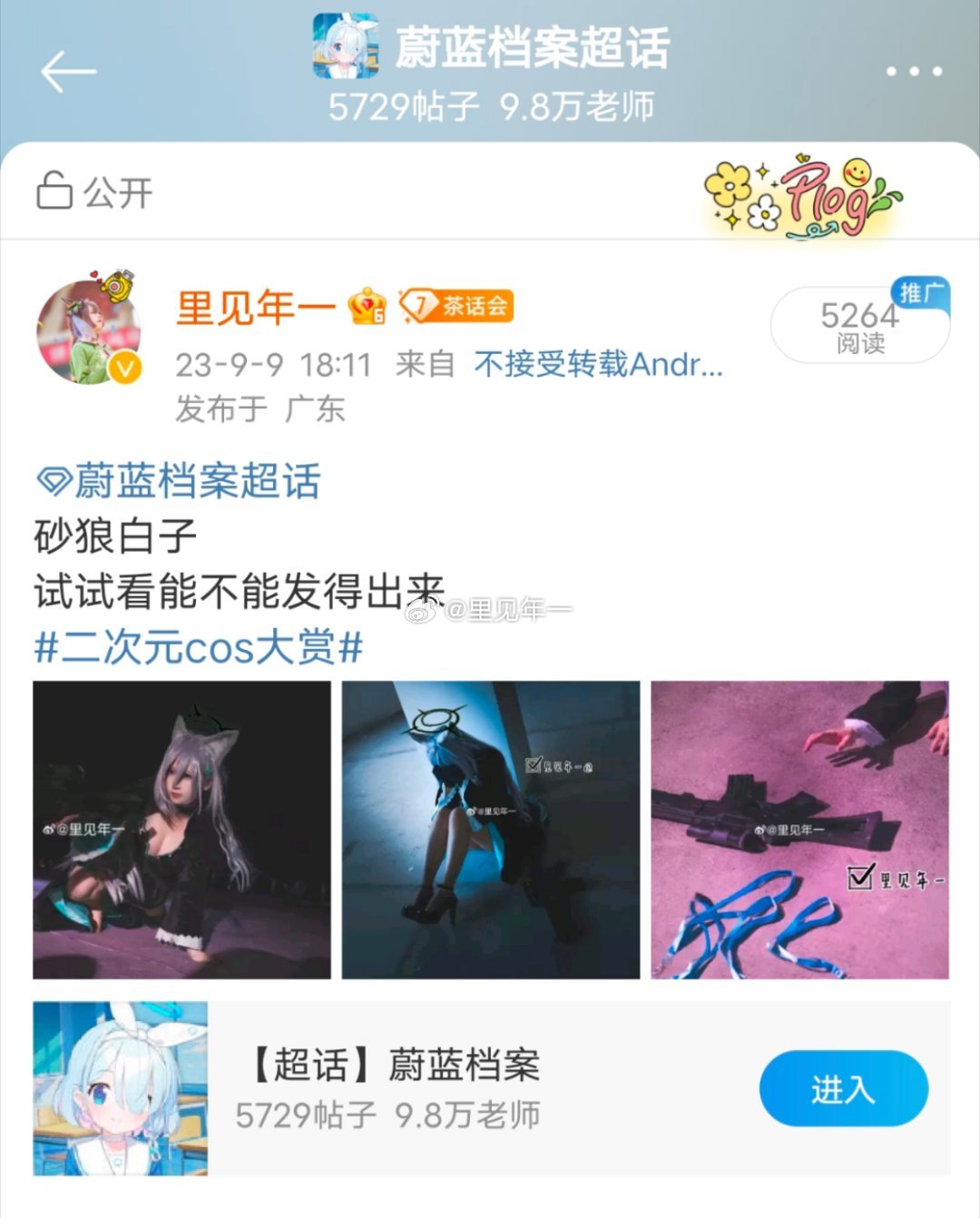The width and height of the screenshot is (980, 1218).
Task: Go back with the arrow icon
Action: click(x=68, y=72)
